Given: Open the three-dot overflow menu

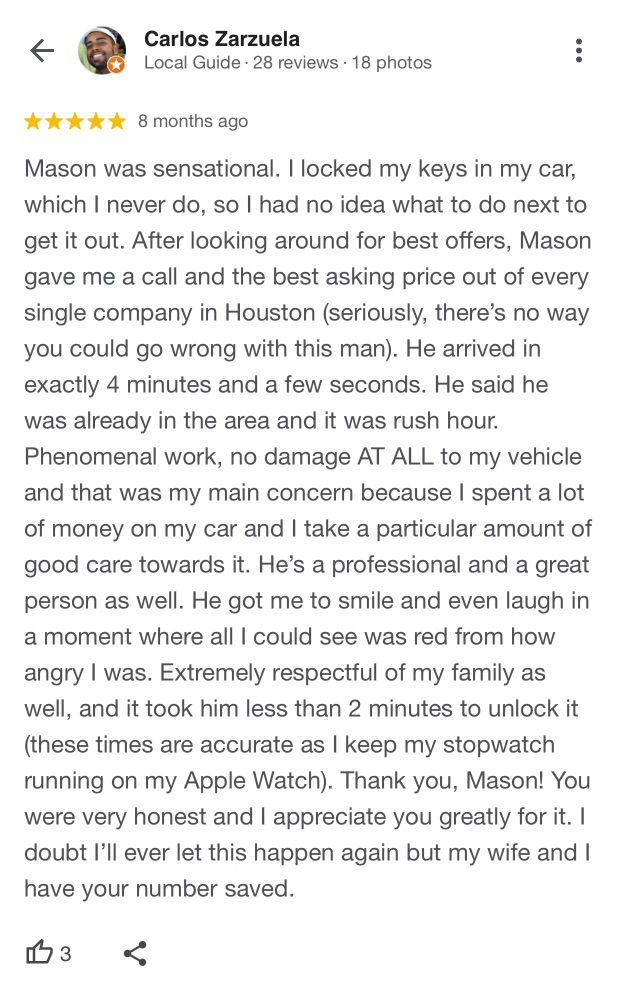Looking at the screenshot, I should pyautogui.click(x=578, y=50).
